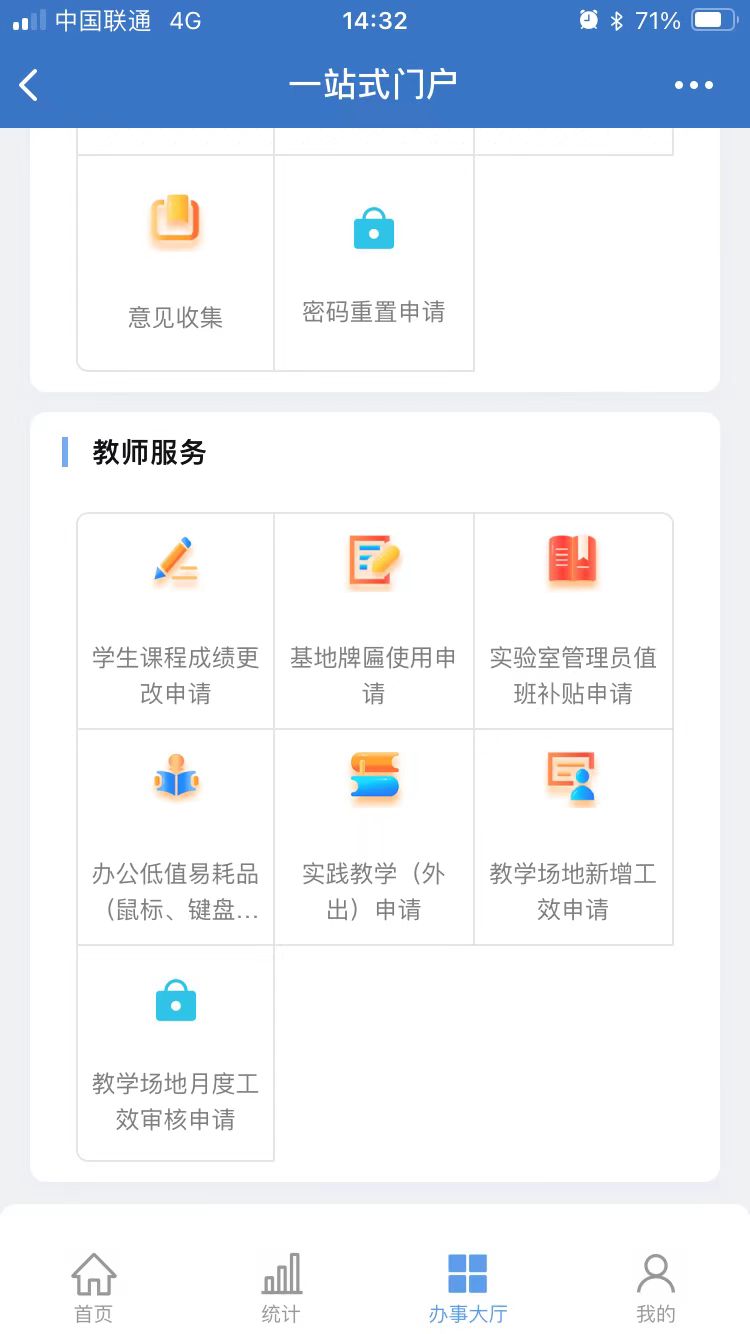Image resolution: width=750 pixels, height=1334 pixels.
Task: Open 教学场地新增工效申请
Action: click(x=572, y=836)
